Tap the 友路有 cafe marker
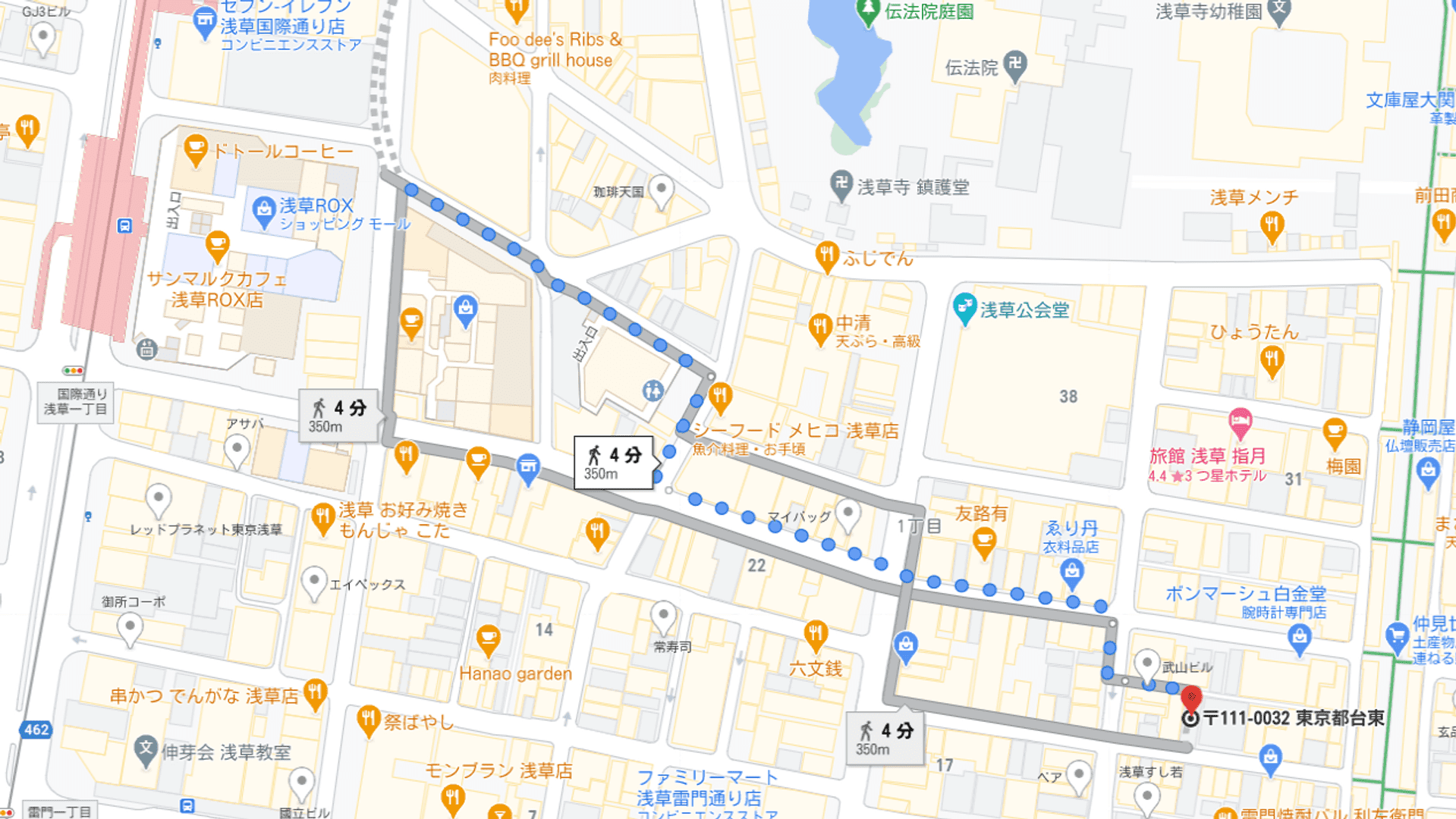This screenshot has width=1456, height=819. 984,542
